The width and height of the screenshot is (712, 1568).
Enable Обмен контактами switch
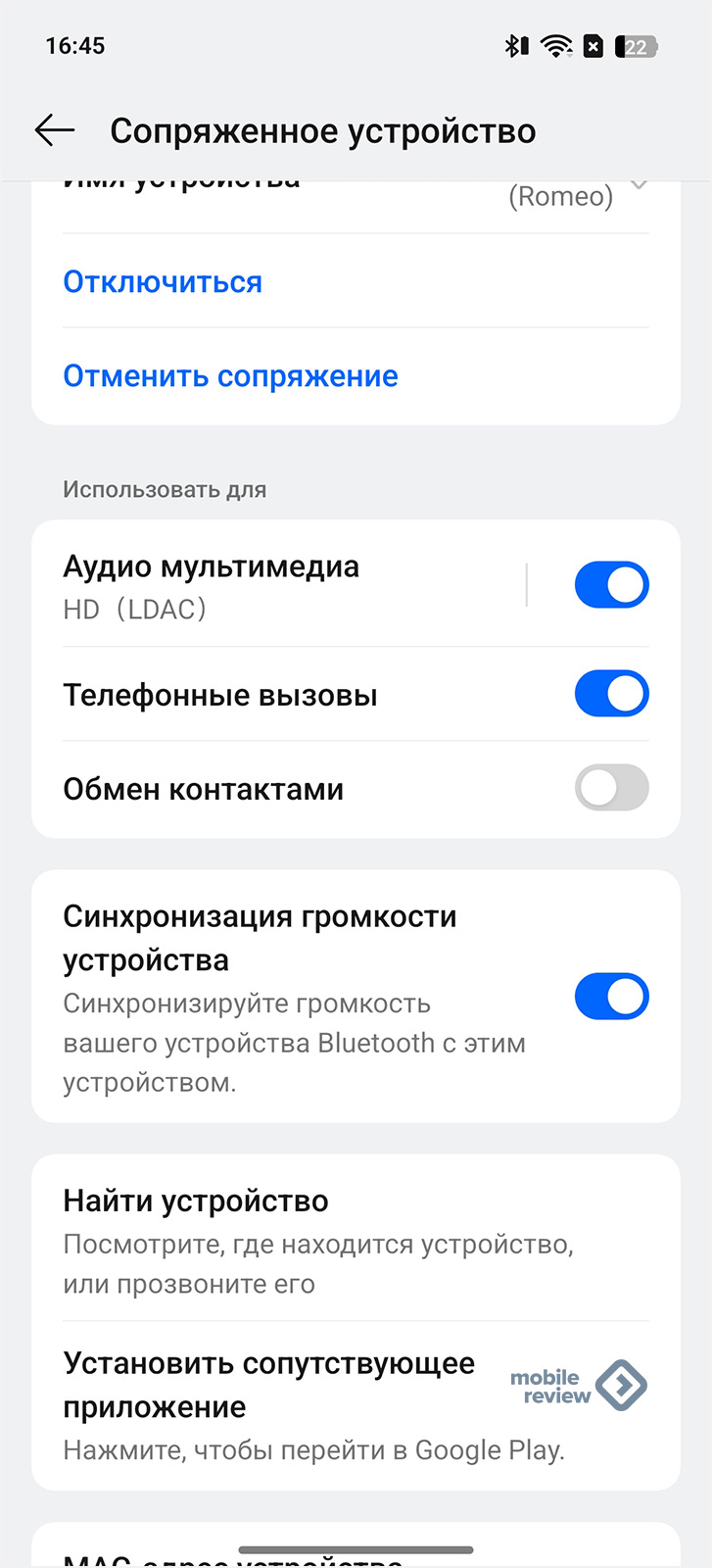[611, 788]
